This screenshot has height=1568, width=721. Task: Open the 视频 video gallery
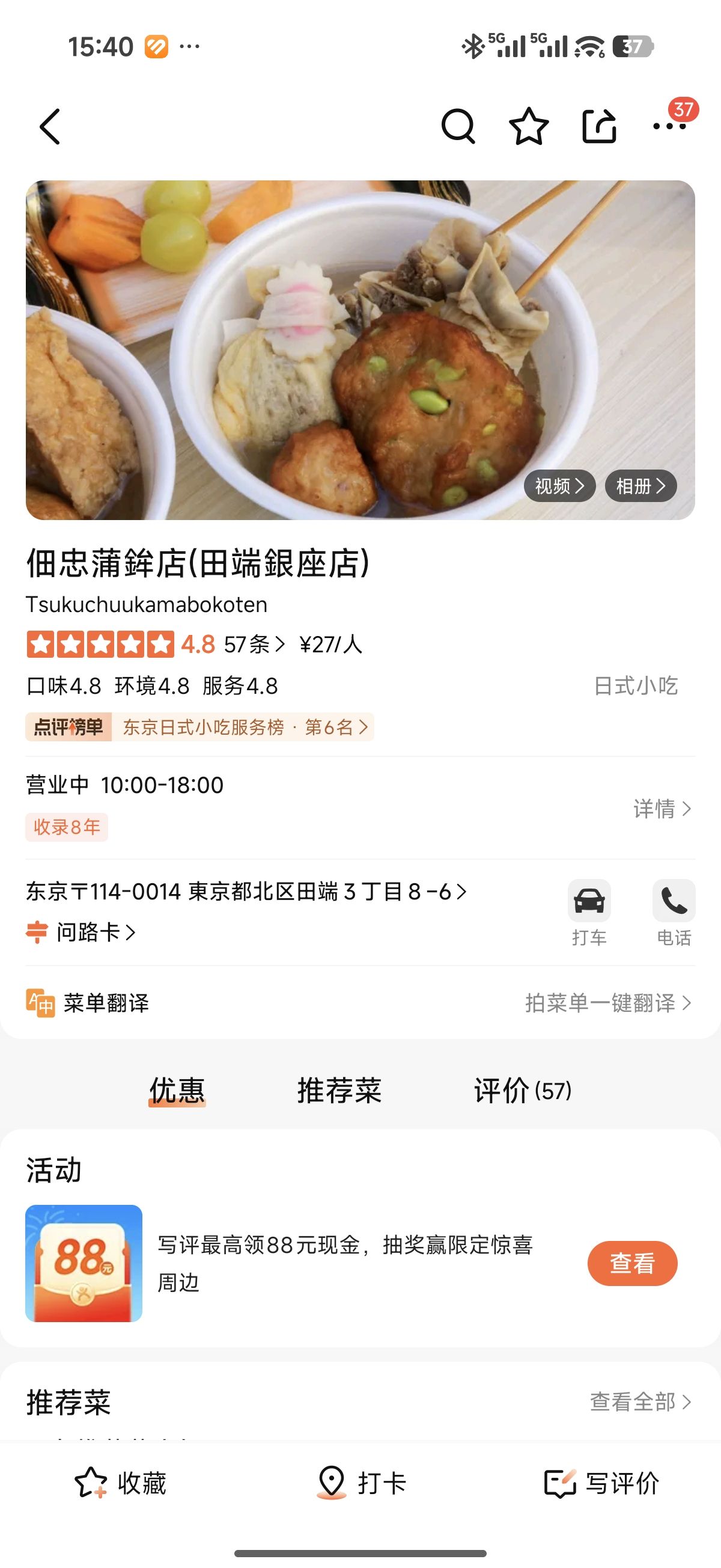coord(559,486)
